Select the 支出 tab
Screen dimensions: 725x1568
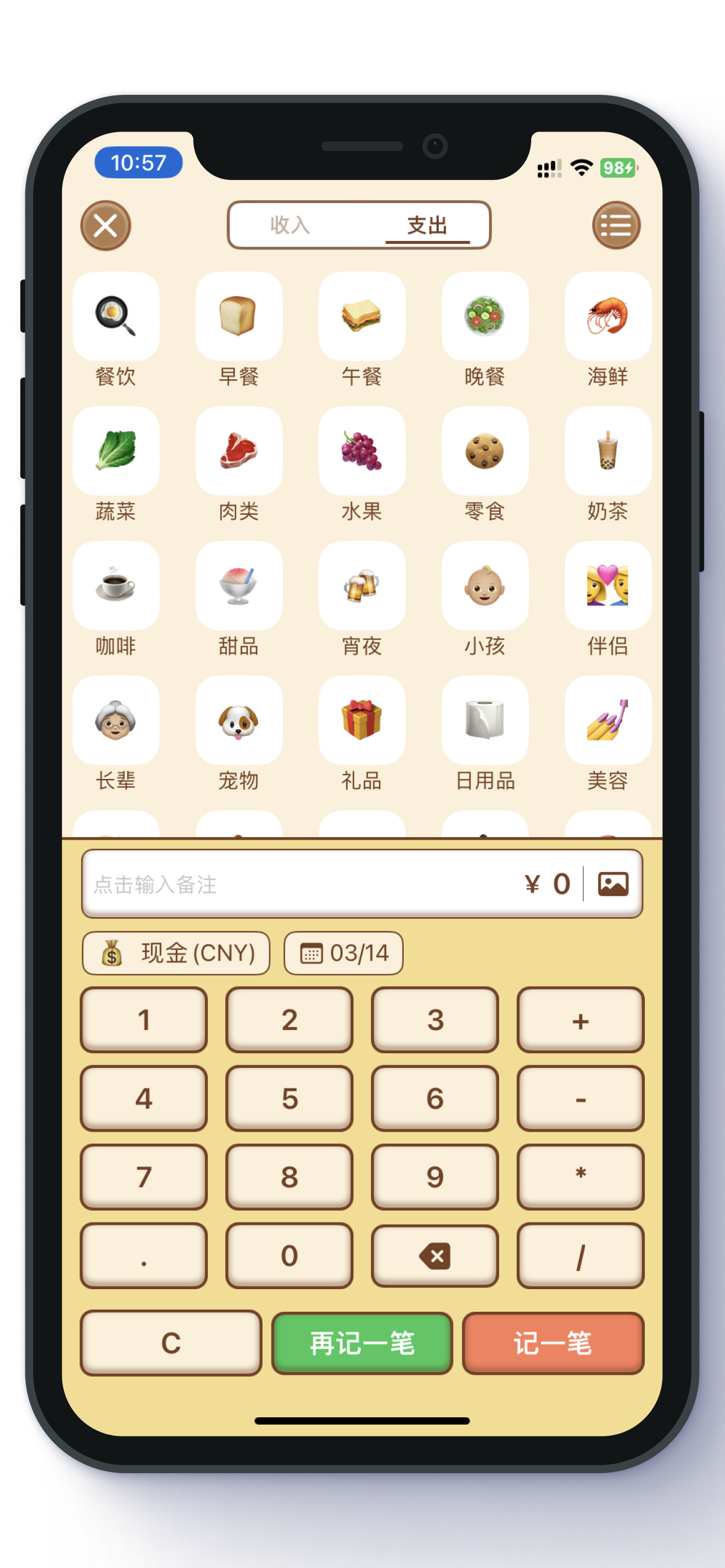pyautogui.click(x=427, y=225)
